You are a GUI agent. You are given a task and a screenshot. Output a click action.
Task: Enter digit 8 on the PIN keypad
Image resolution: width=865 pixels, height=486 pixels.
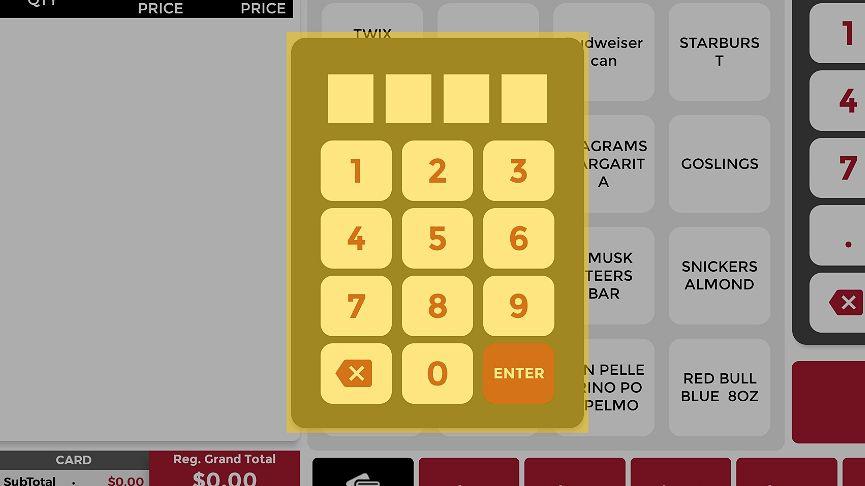(437, 306)
